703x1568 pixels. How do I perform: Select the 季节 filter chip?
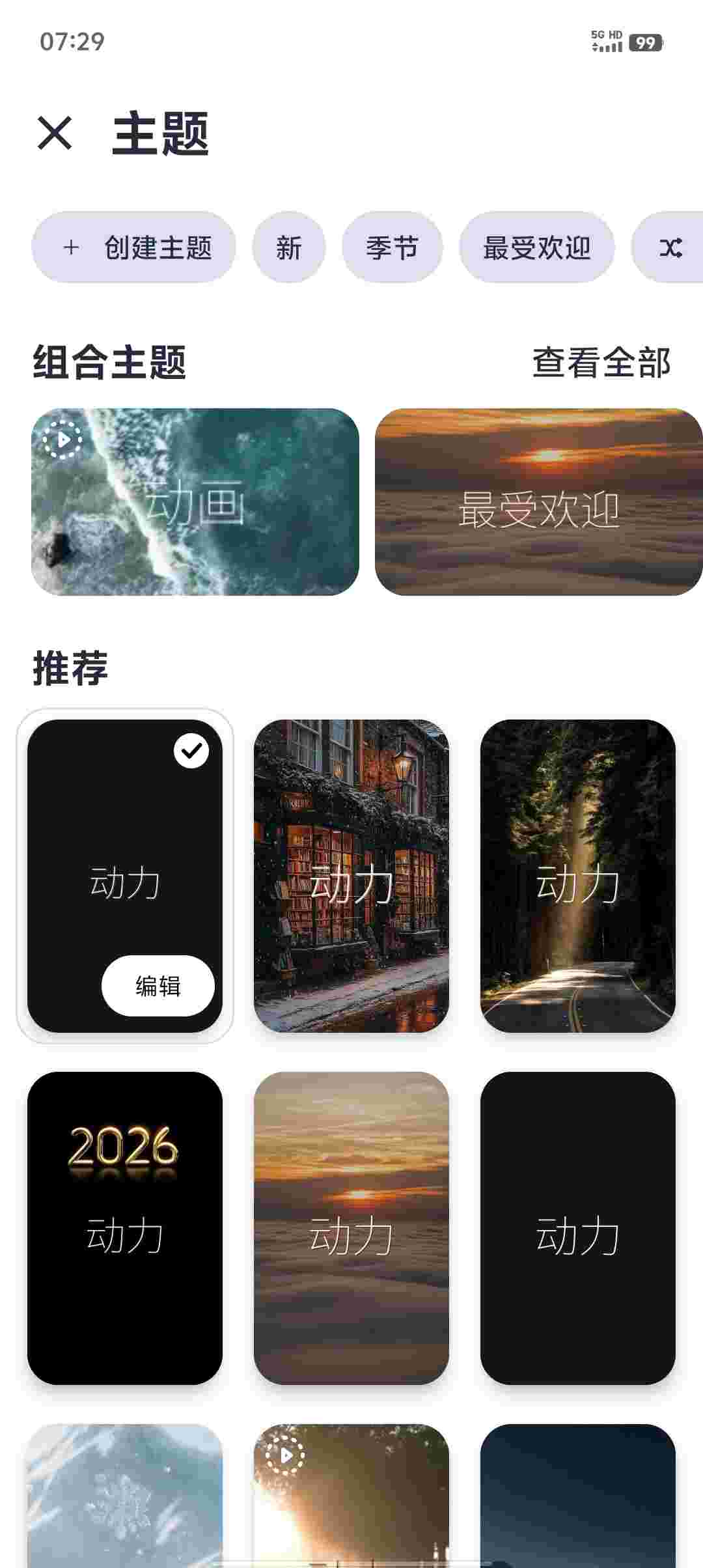(x=392, y=247)
